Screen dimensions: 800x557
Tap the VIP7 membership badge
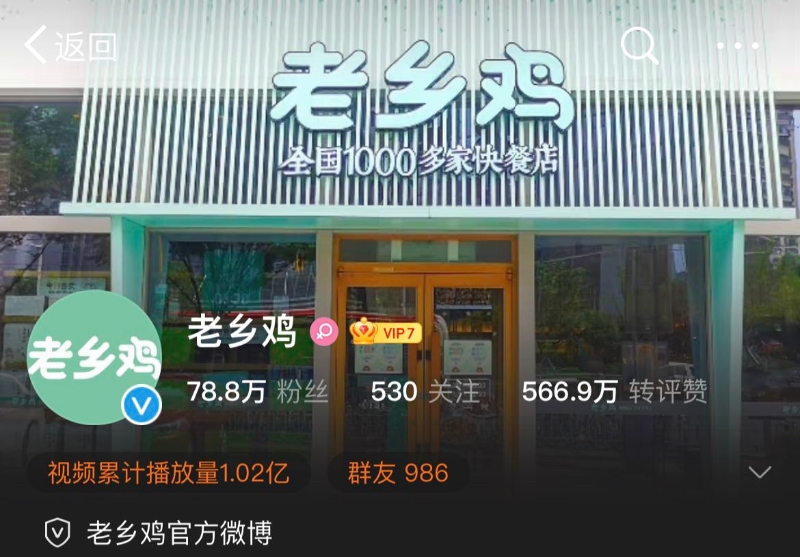[x=387, y=333]
